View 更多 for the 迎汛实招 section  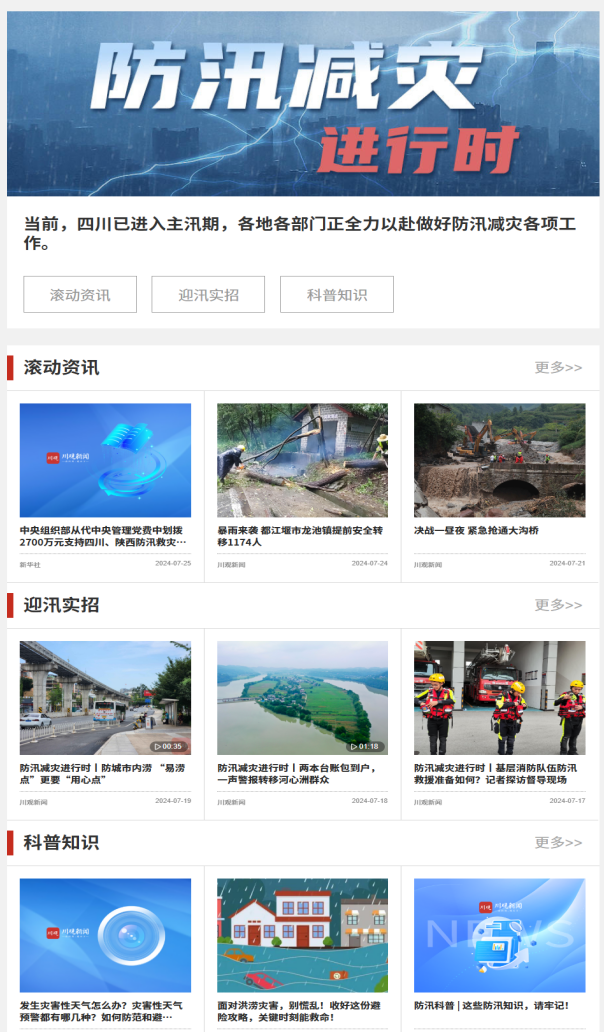pos(558,605)
